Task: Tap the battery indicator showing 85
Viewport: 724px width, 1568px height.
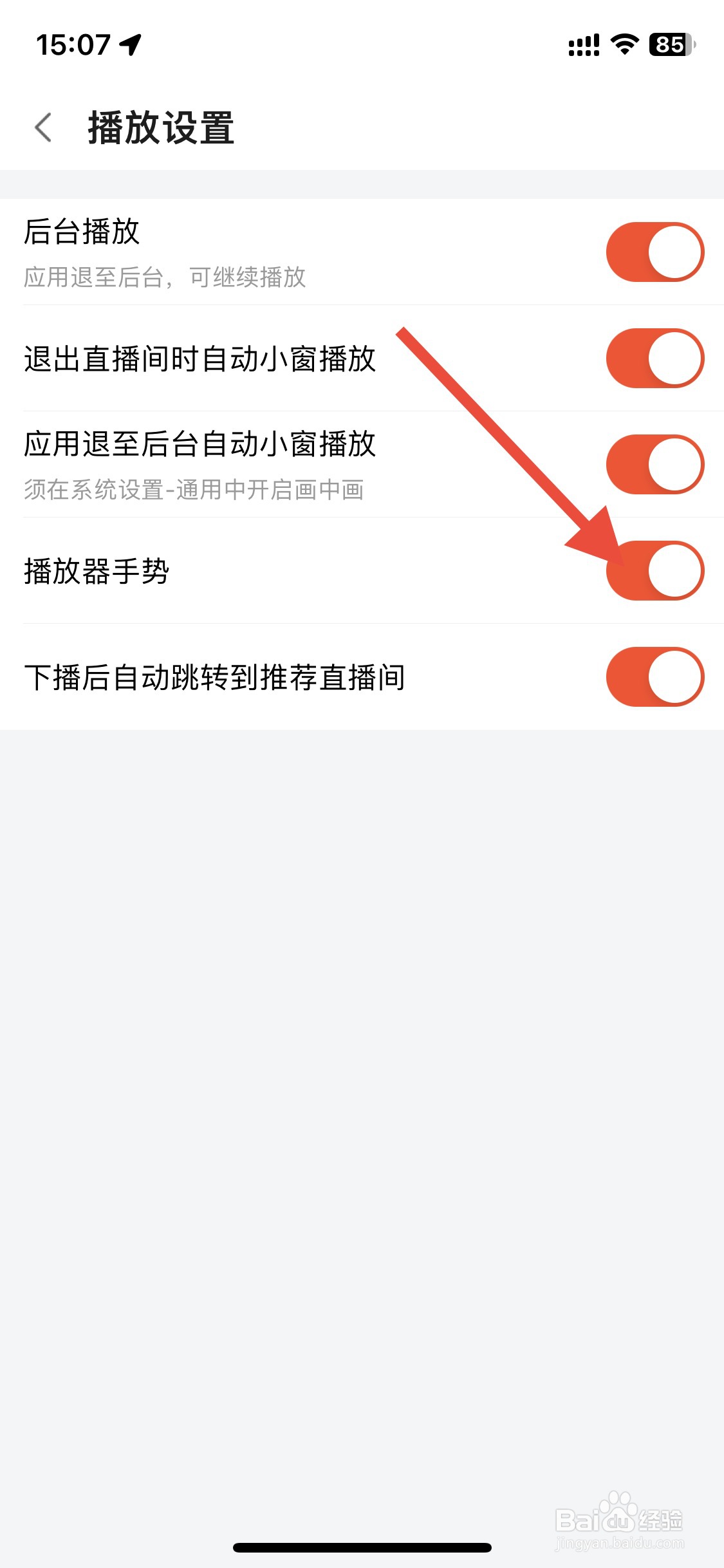Action: (x=669, y=44)
